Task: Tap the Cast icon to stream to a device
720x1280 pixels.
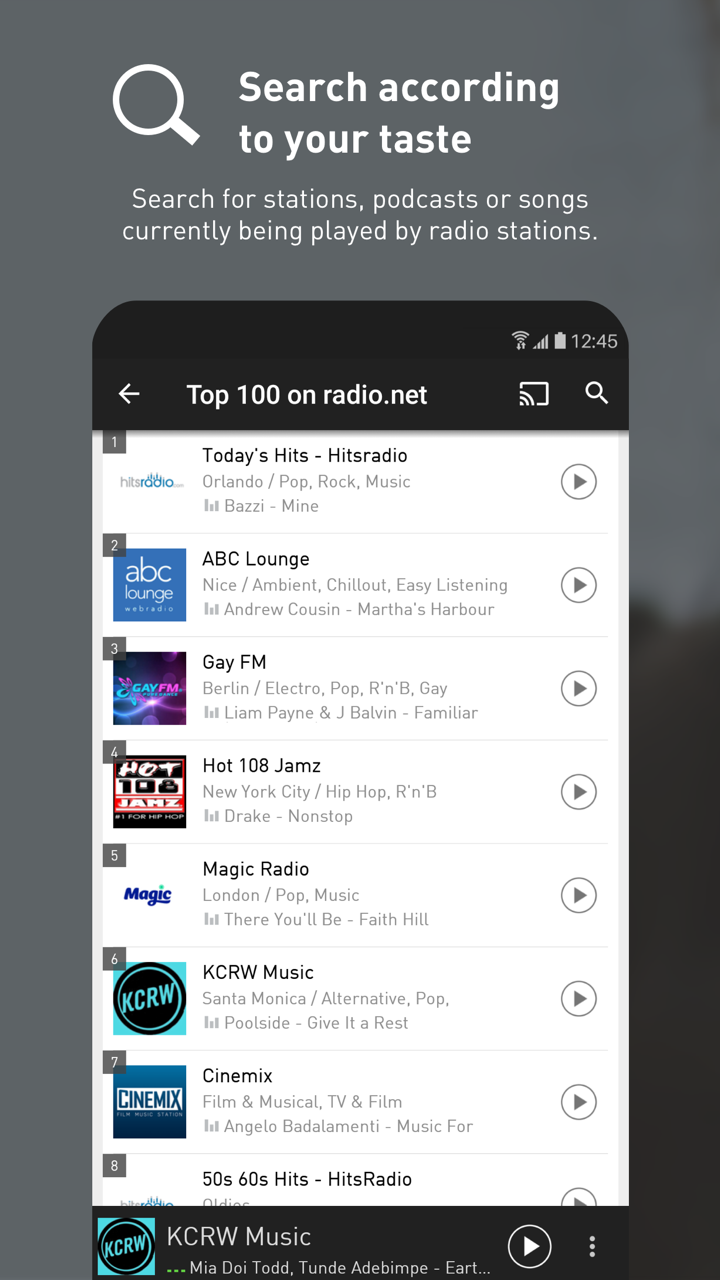Action: (533, 394)
